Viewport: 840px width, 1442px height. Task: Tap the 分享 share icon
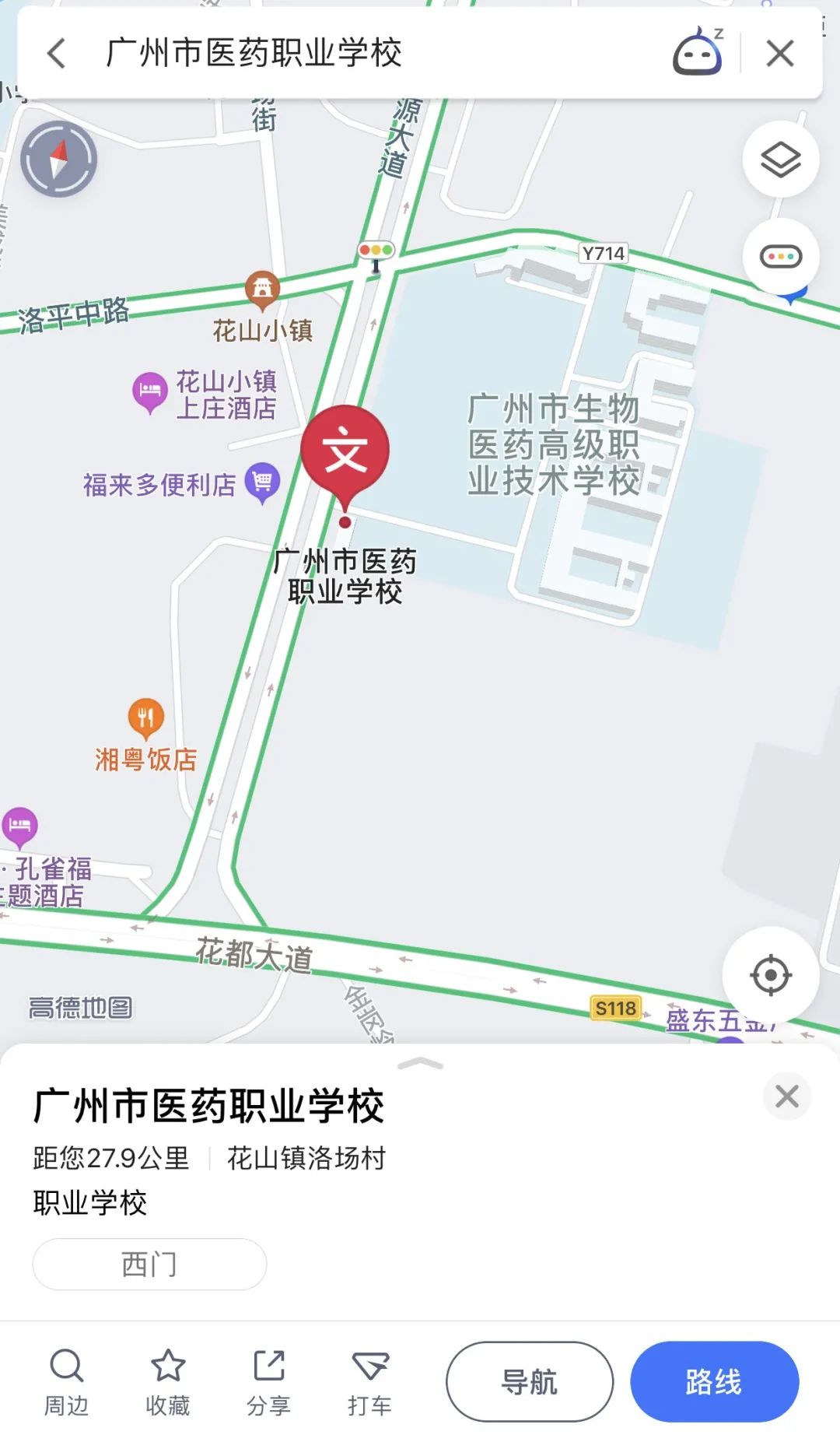268,1381
